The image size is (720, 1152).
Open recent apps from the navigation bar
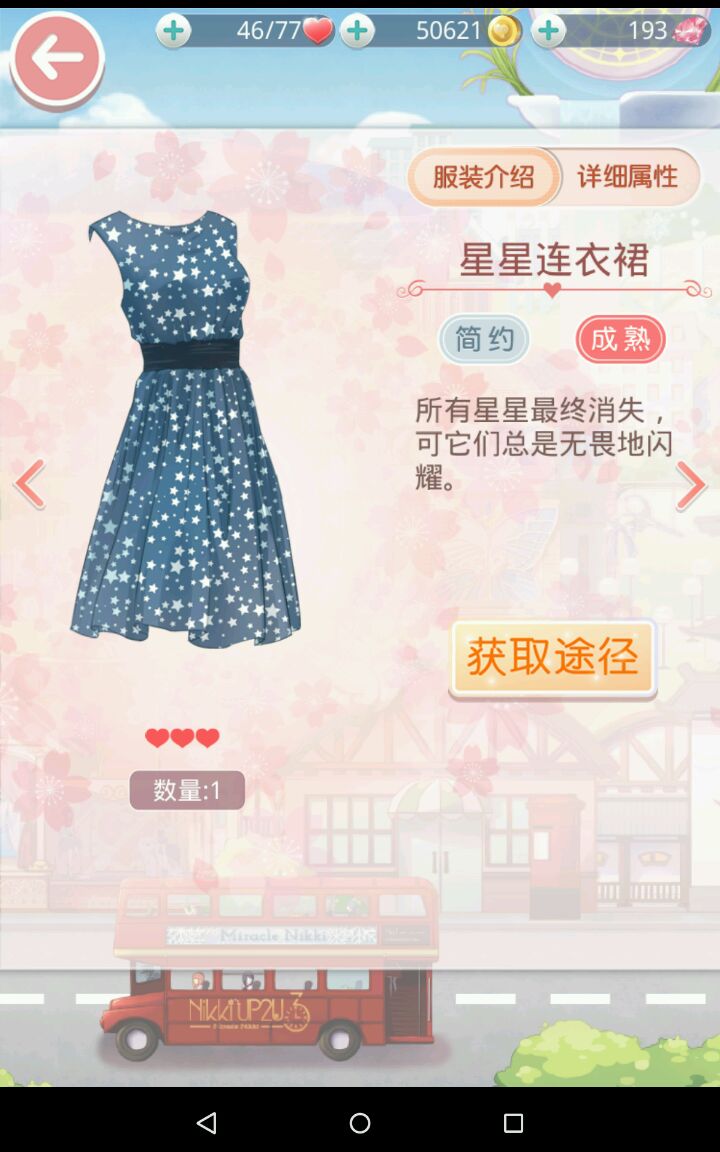[x=513, y=1122]
